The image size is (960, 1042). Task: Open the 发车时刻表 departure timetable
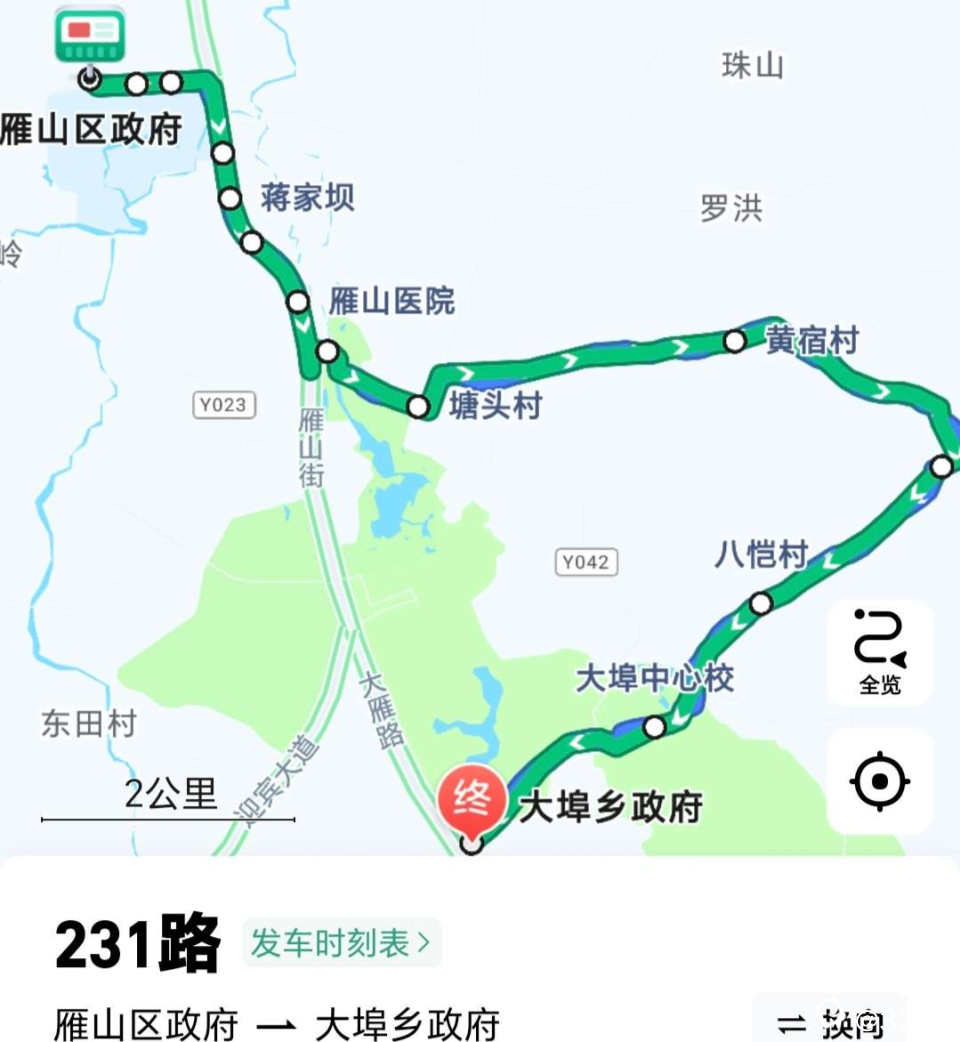(x=340, y=943)
